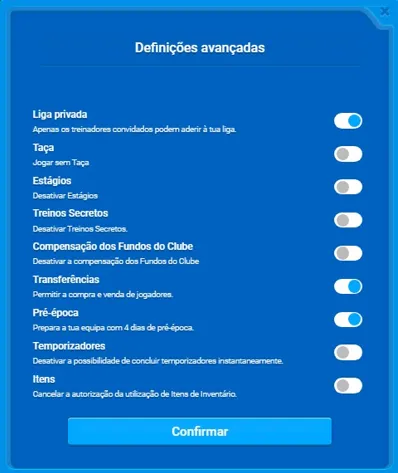Enable the Taça toggle

348,154
